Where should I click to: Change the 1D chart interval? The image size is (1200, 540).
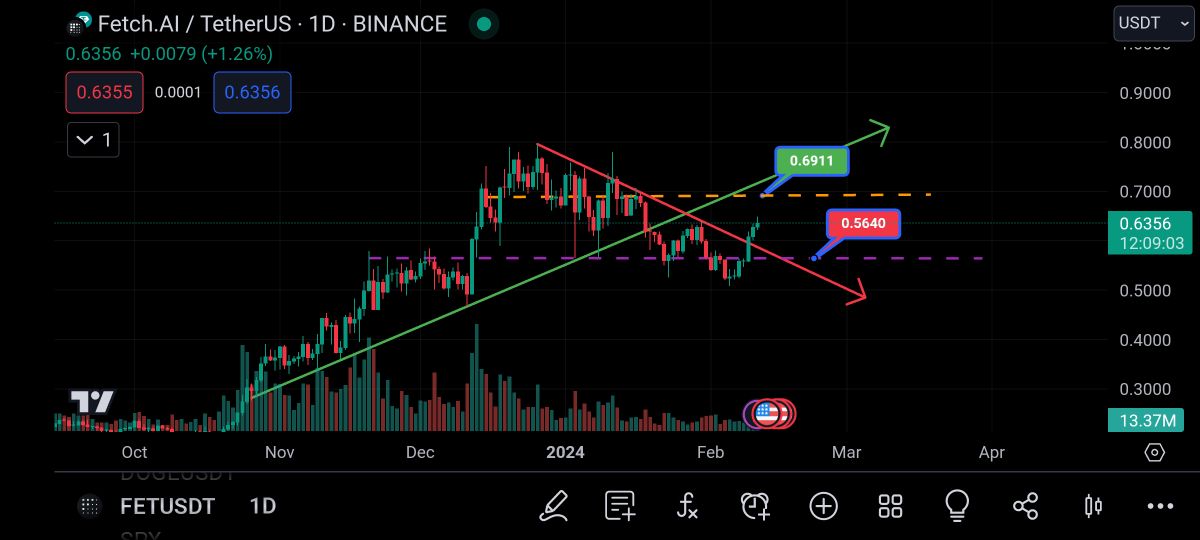pos(263,506)
